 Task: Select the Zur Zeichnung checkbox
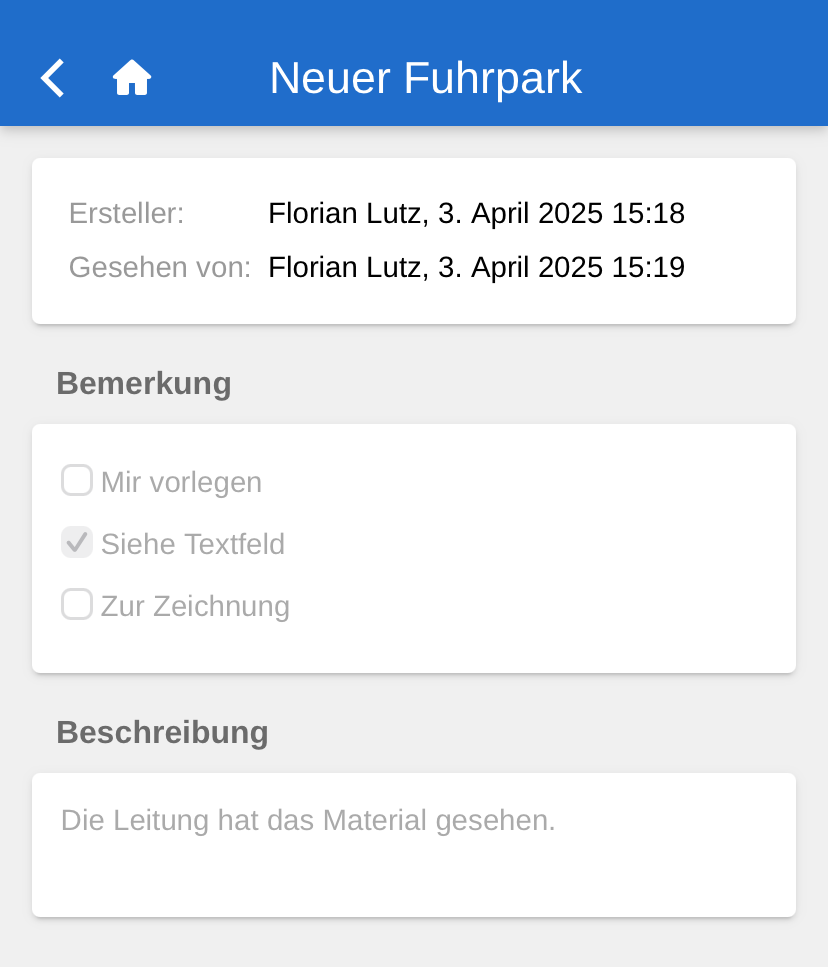pos(77,605)
